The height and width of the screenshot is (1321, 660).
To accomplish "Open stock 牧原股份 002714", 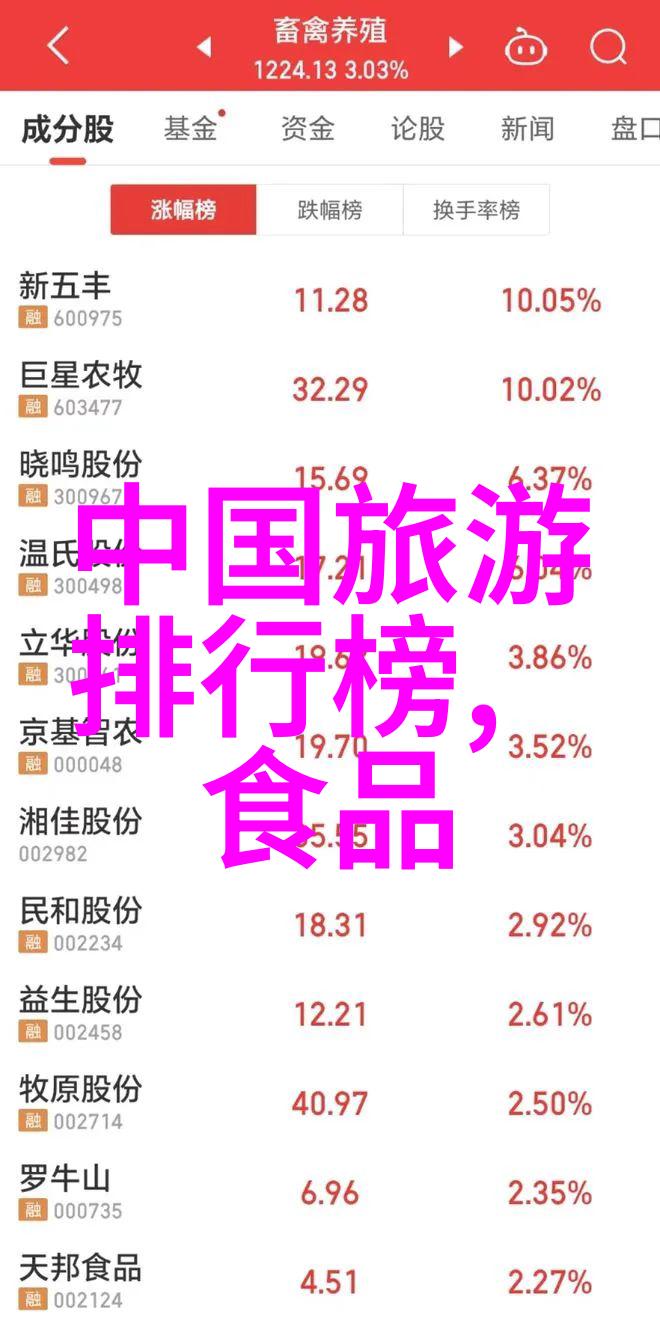I will (330, 1103).
